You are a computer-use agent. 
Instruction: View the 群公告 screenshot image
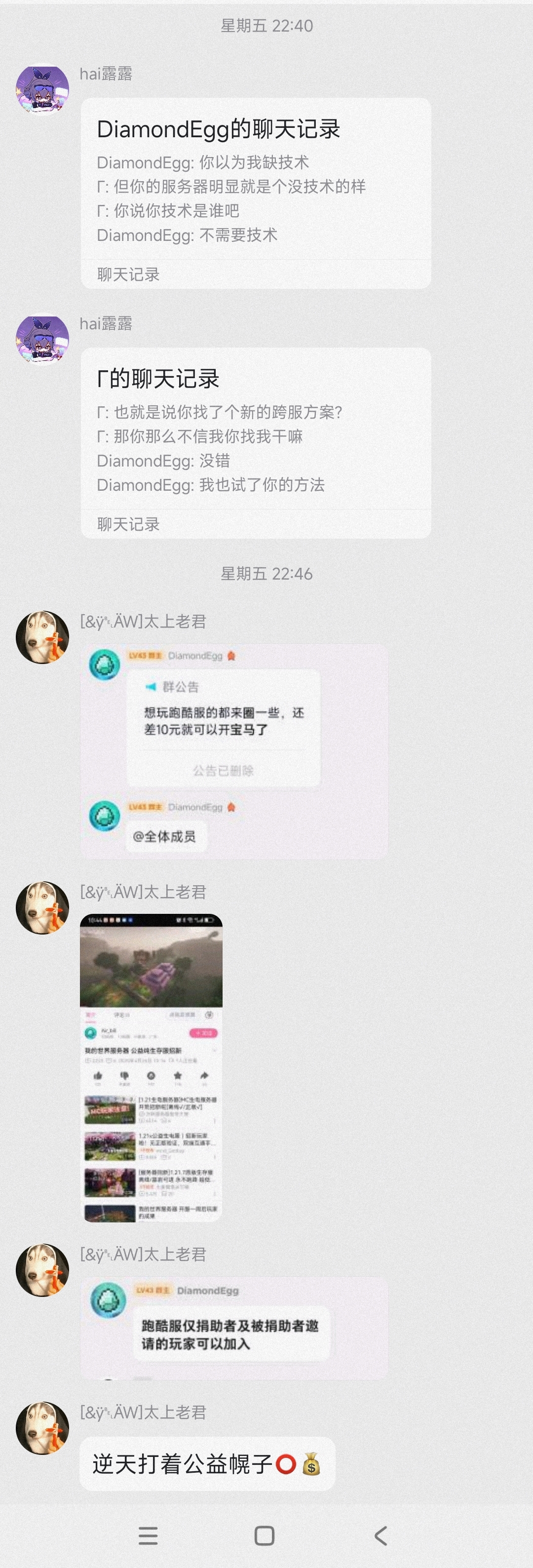234,751
